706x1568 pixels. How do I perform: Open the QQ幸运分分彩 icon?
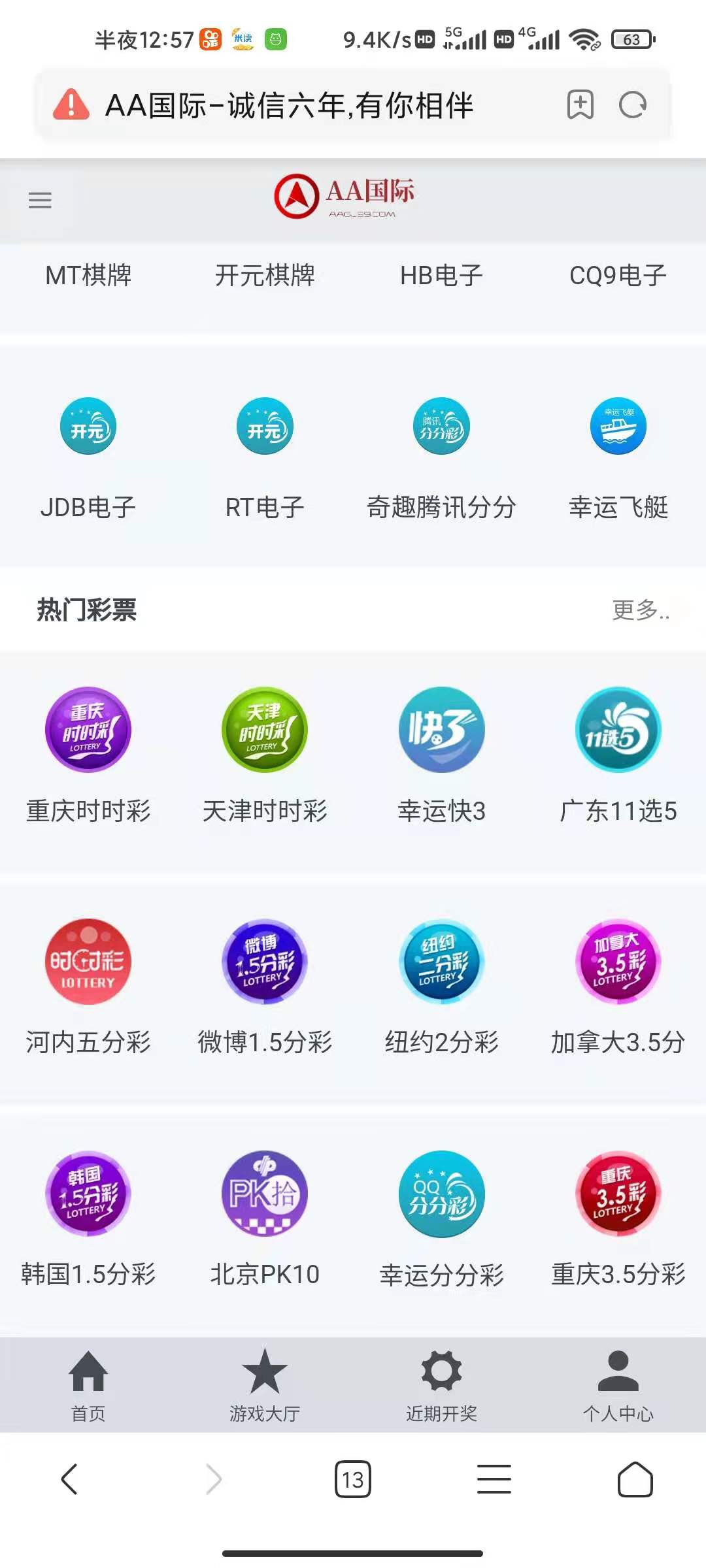[x=441, y=1193]
